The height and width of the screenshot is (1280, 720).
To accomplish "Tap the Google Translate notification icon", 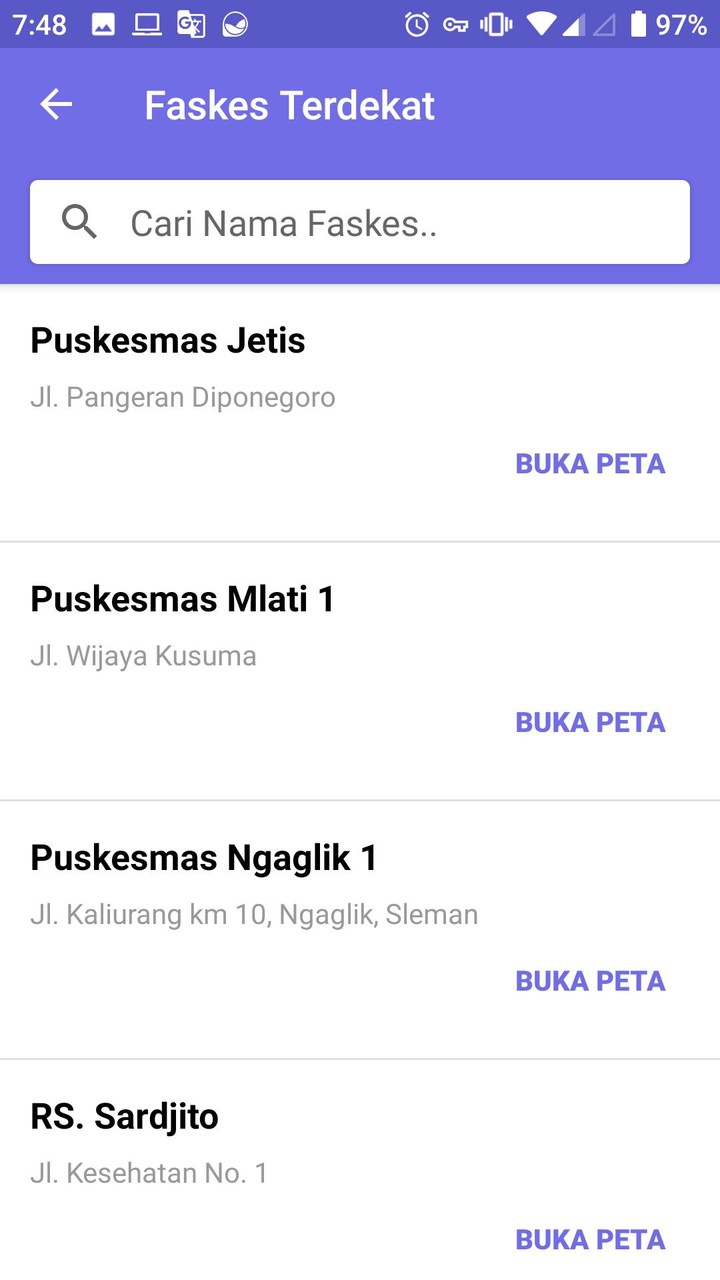I will pyautogui.click(x=192, y=23).
